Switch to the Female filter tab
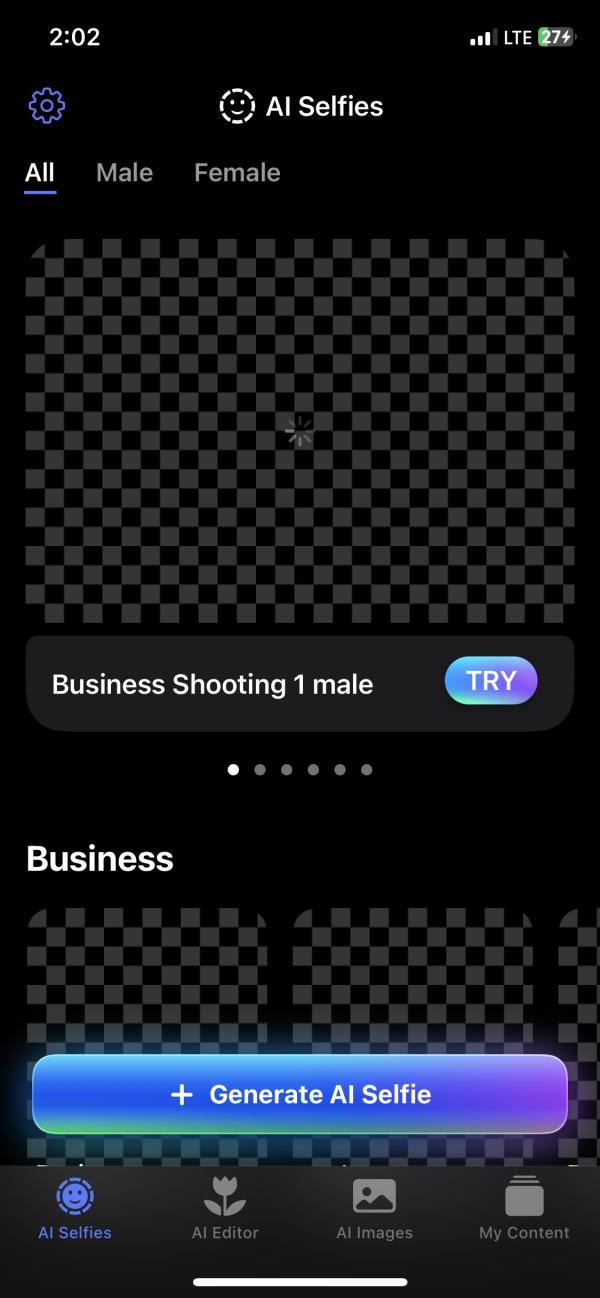Image resolution: width=600 pixels, height=1298 pixels. (237, 172)
